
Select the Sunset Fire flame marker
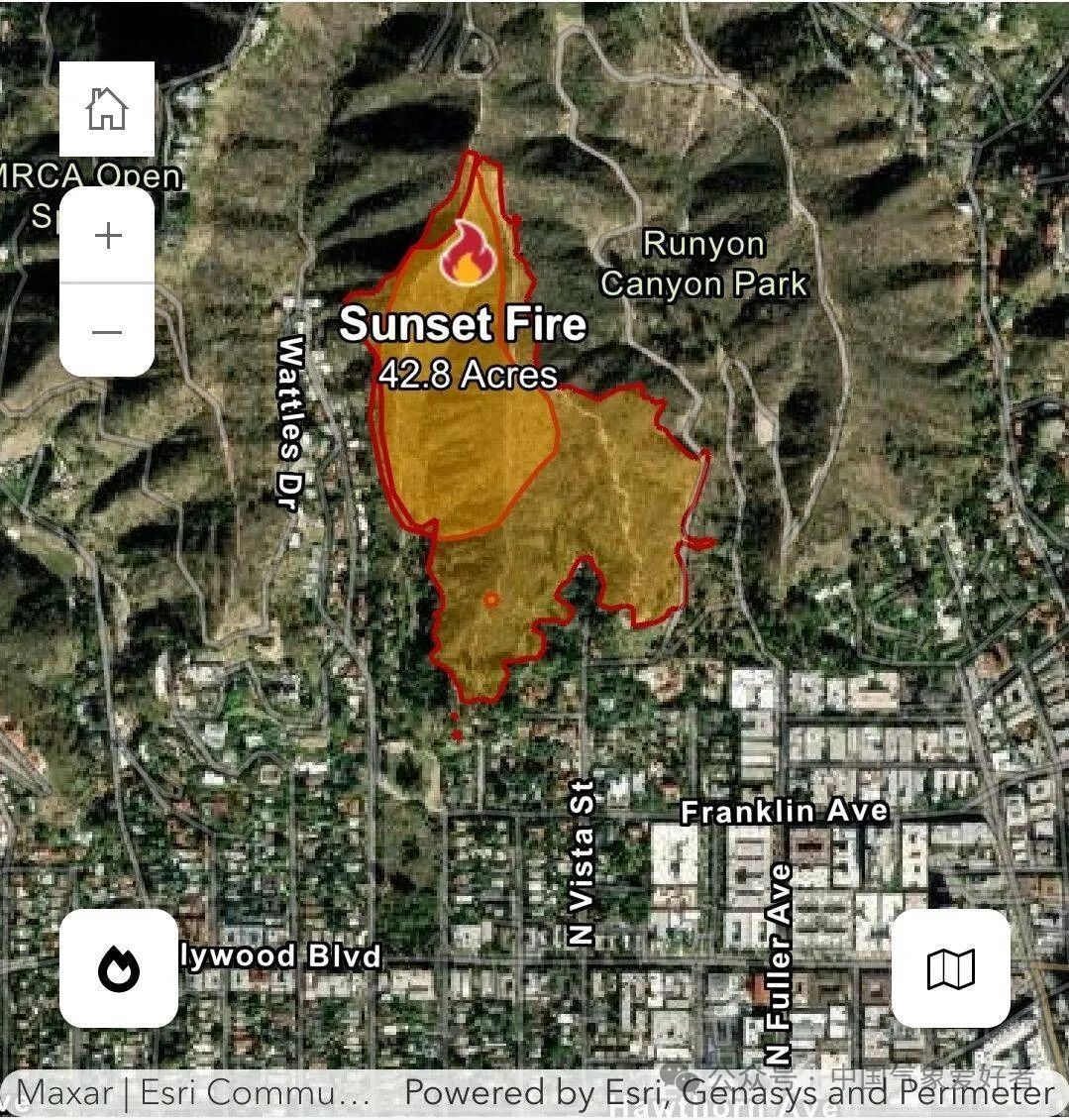[x=468, y=254]
